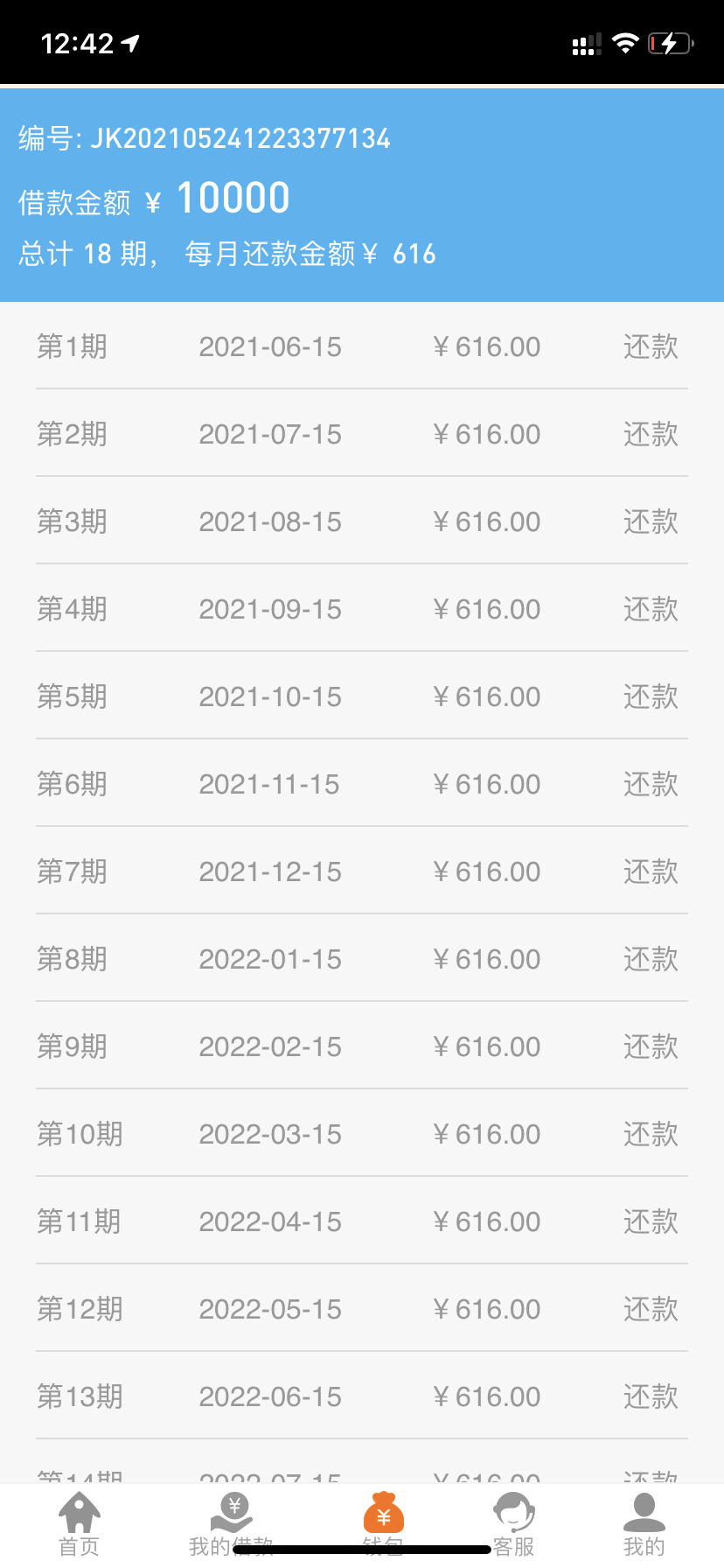Tap 还款 for 第13期
The width and height of the screenshot is (724, 1568).
point(651,1396)
